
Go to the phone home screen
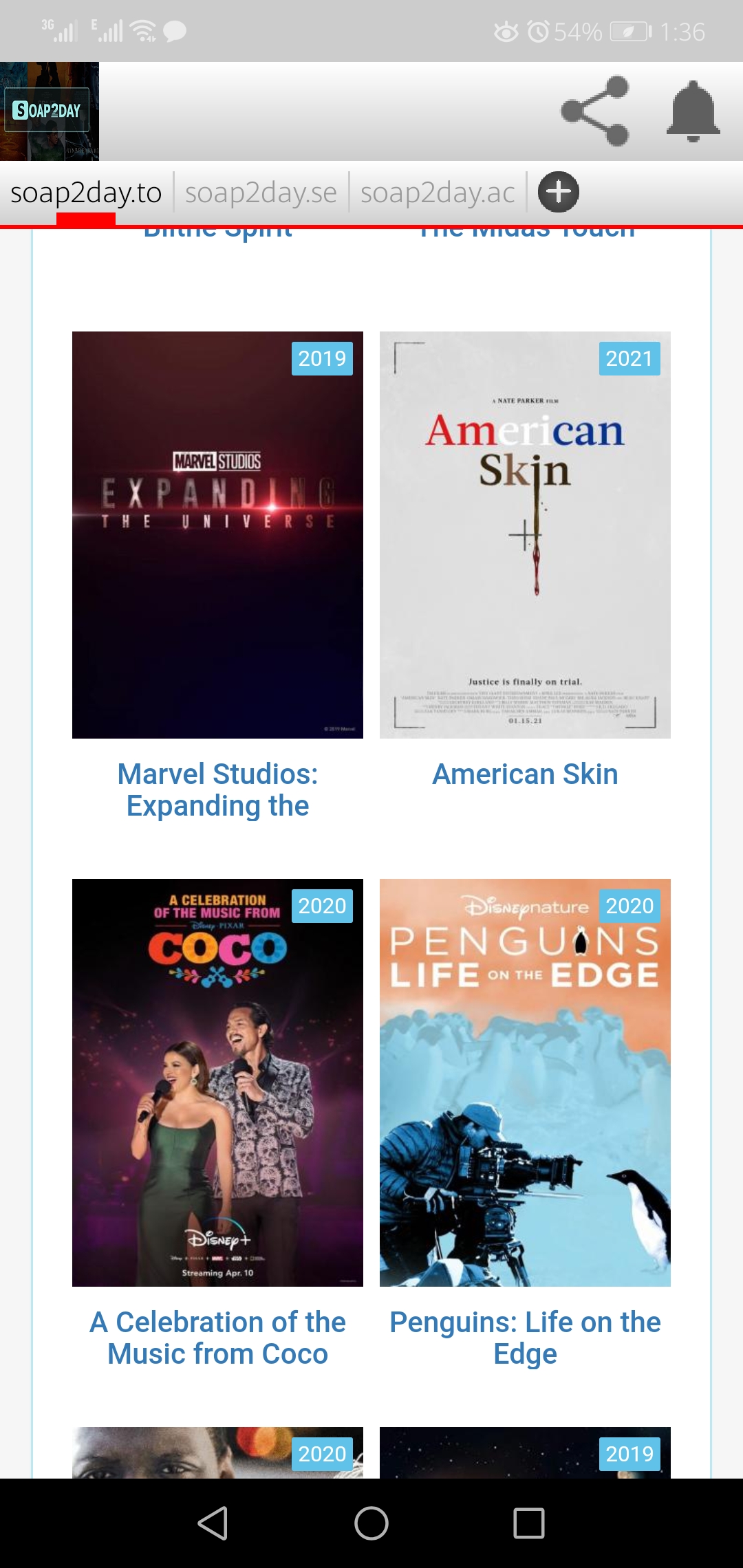click(x=371, y=1523)
